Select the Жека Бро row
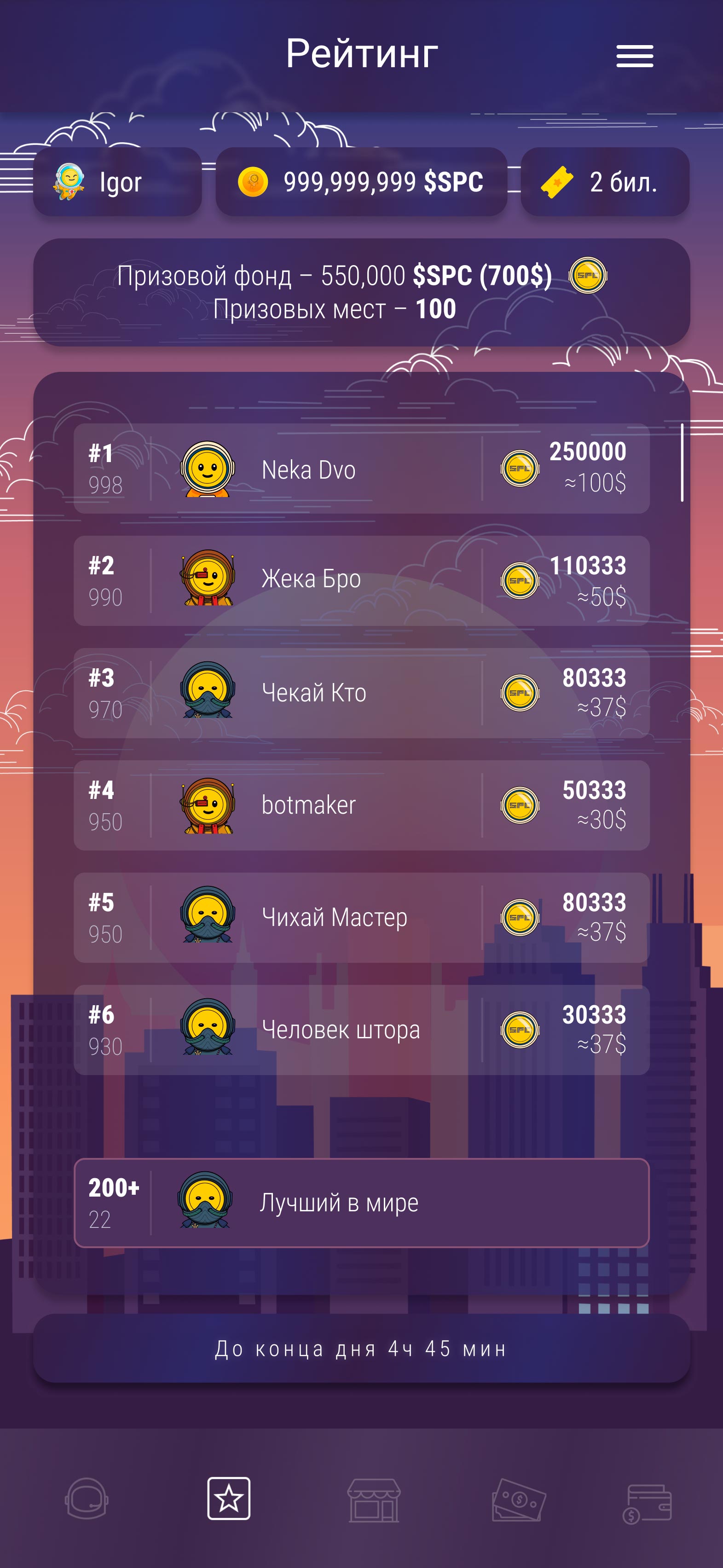This screenshot has width=723, height=1568. [362, 581]
